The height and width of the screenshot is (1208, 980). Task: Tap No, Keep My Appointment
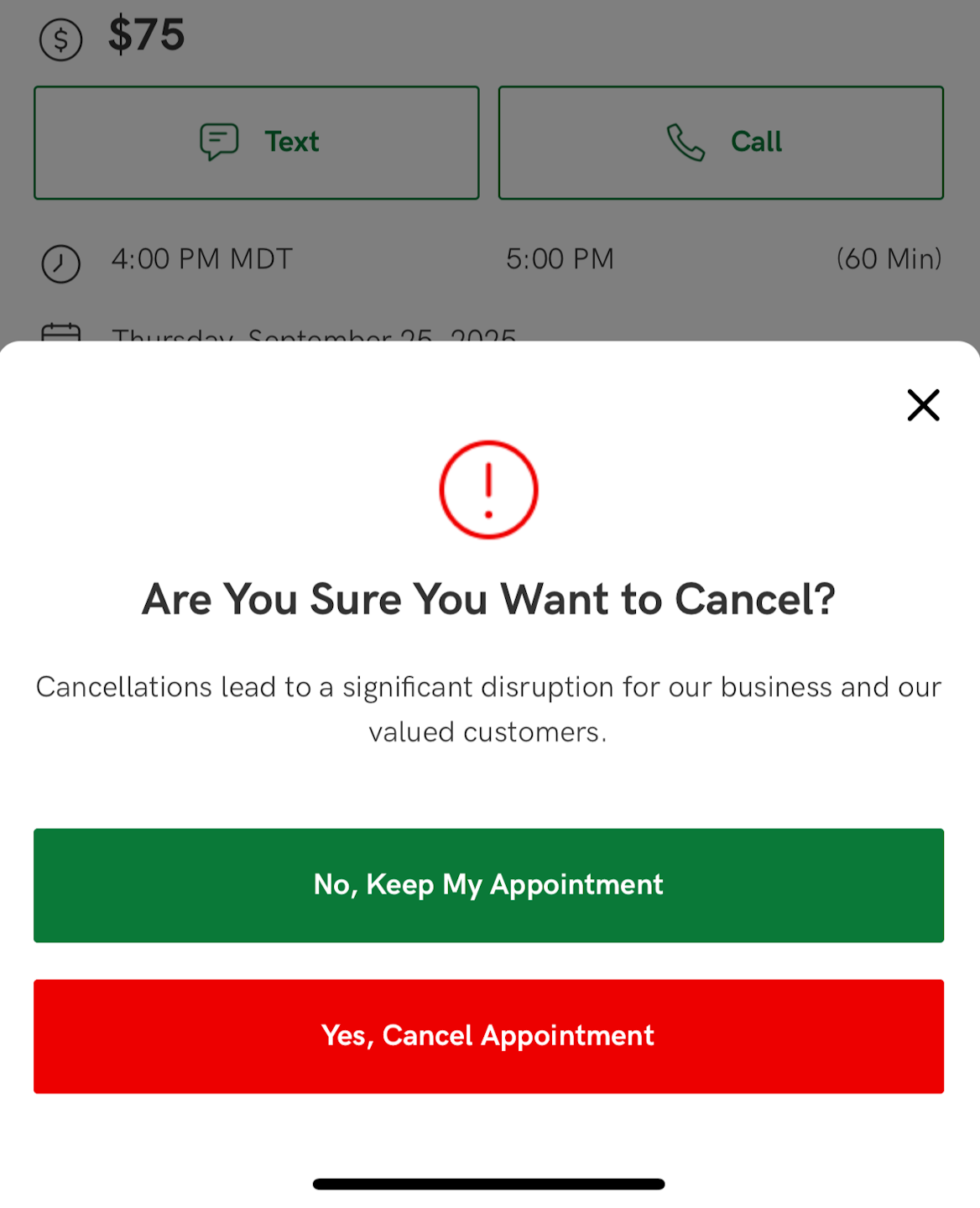click(488, 885)
